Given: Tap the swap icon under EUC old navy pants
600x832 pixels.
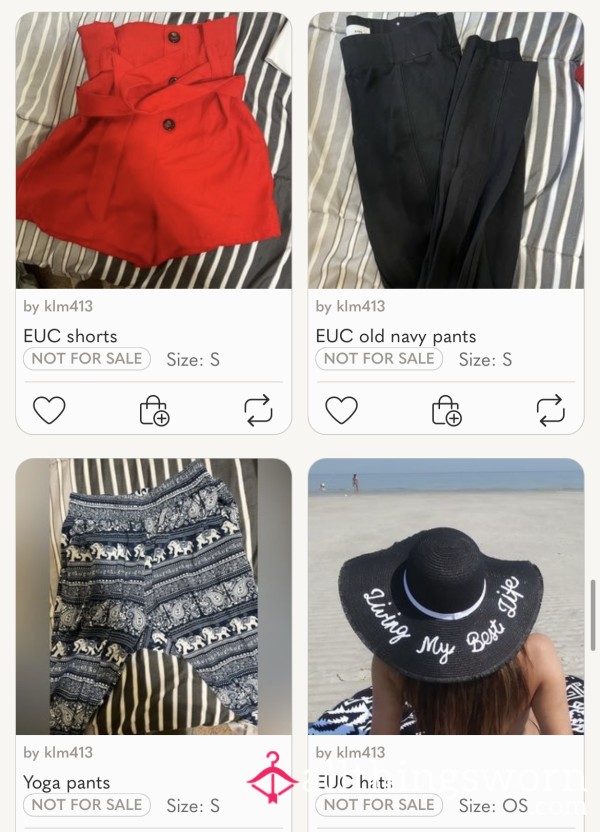Looking at the screenshot, I should 550,410.
